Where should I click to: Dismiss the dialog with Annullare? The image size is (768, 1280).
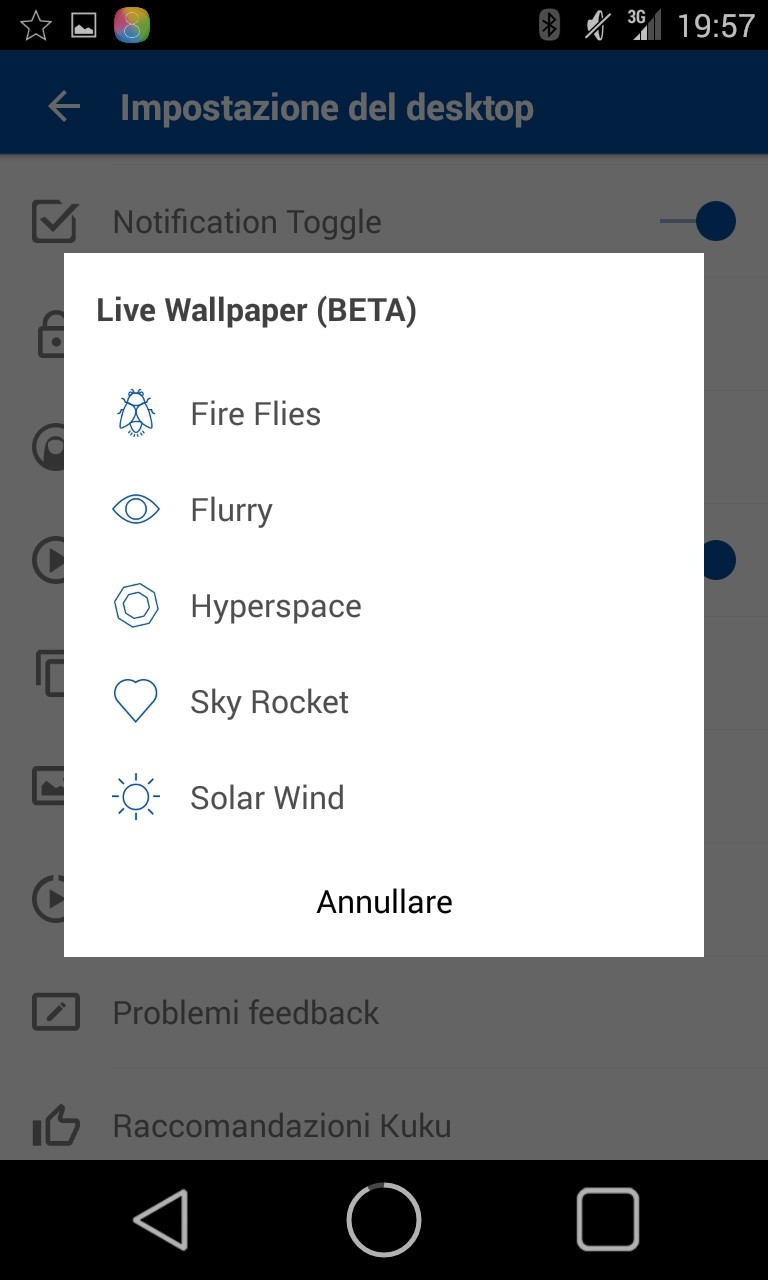click(x=384, y=902)
